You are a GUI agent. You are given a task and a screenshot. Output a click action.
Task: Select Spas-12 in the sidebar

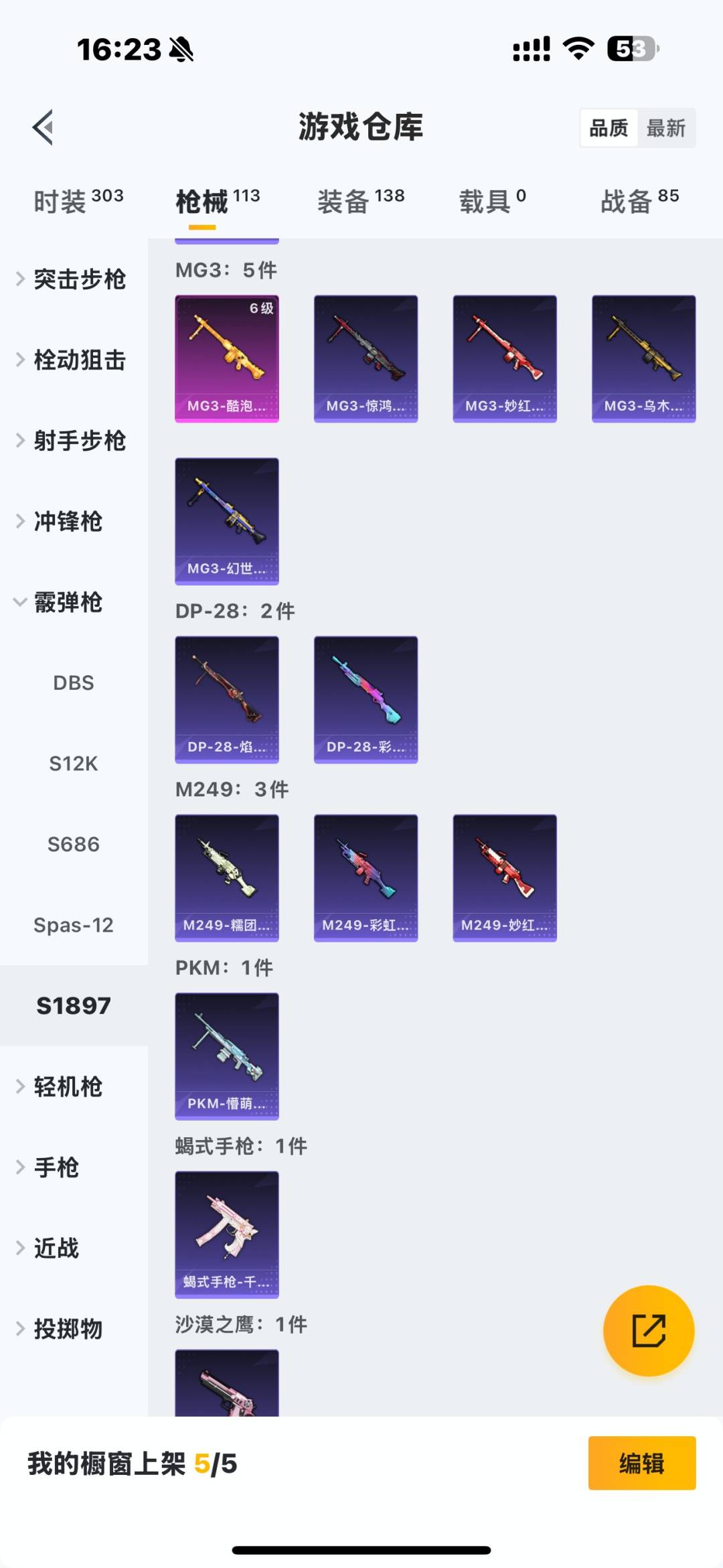click(74, 924)
